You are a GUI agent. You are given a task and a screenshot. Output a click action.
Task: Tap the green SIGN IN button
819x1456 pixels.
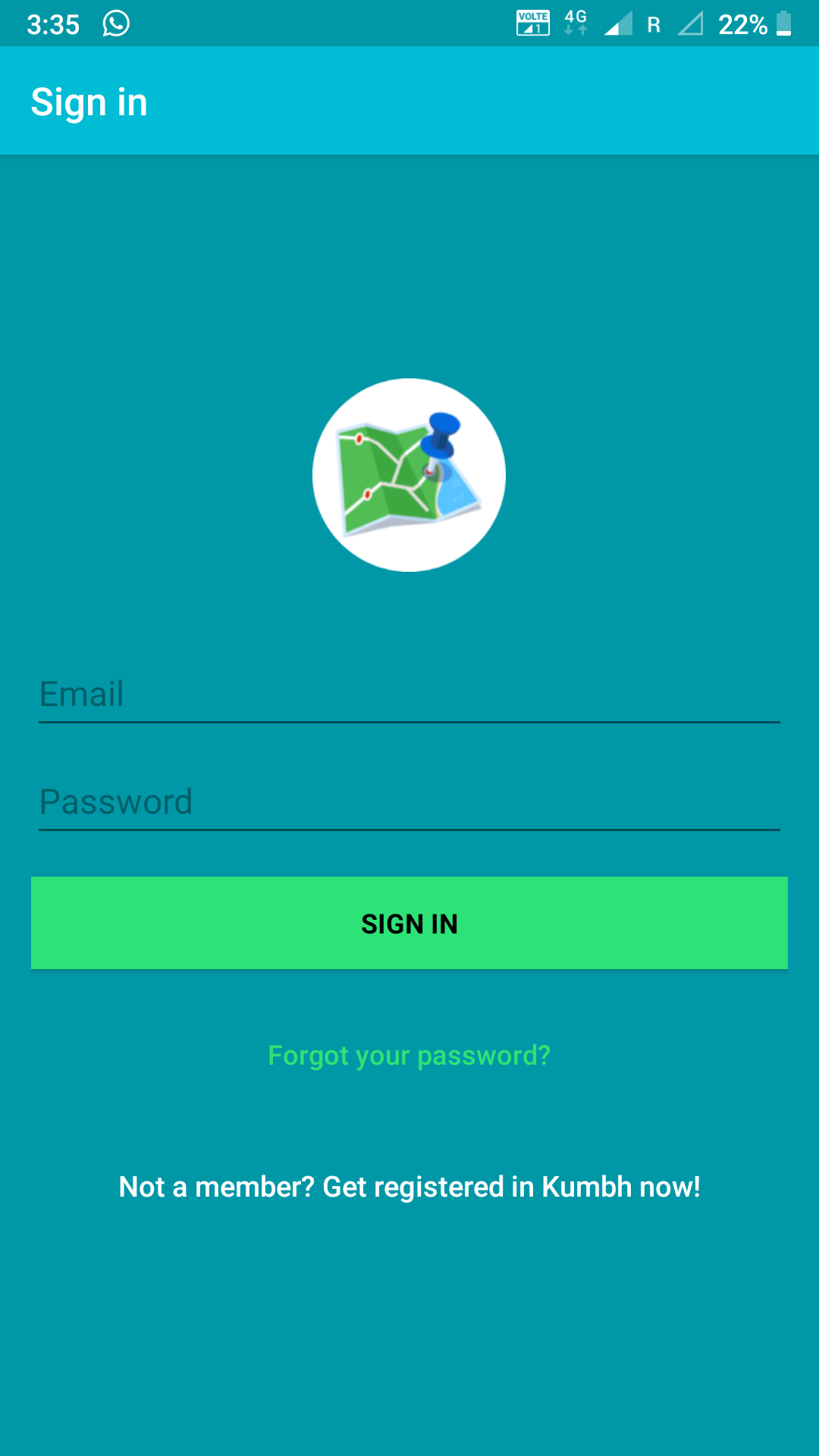(409, 923)
